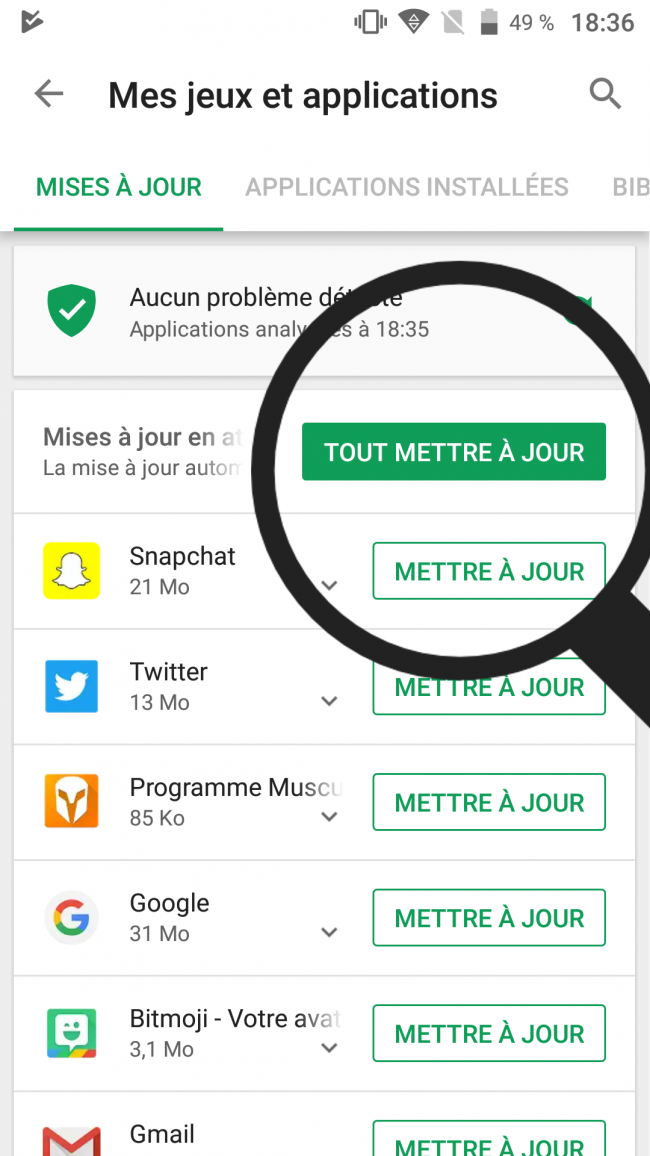Update the Twitter app
The width and height of the screenshot is (650, 1156).
click(x=489, y=687)
